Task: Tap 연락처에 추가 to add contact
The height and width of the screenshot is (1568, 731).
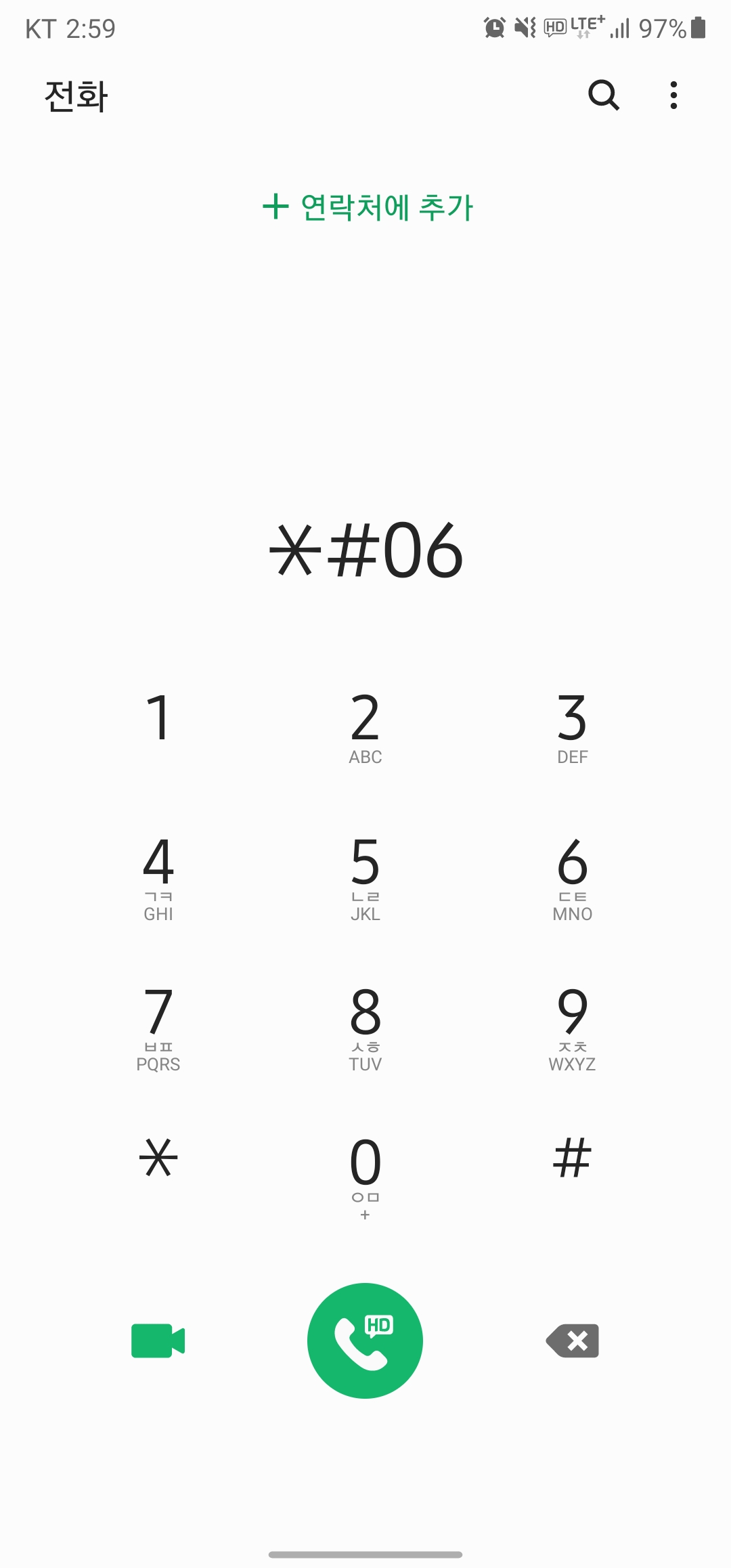Action: [368, 206]
